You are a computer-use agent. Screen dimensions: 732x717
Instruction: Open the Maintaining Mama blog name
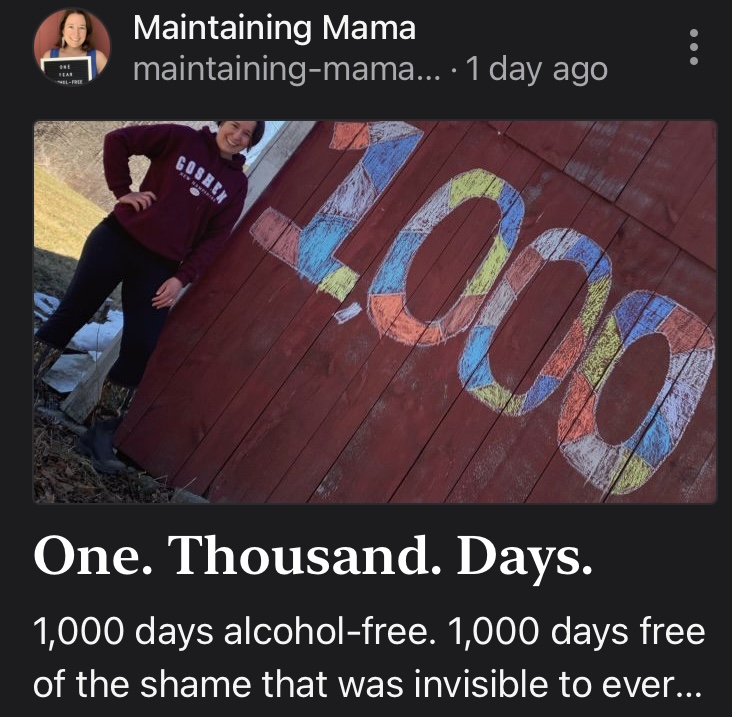[x=273, y=28]
